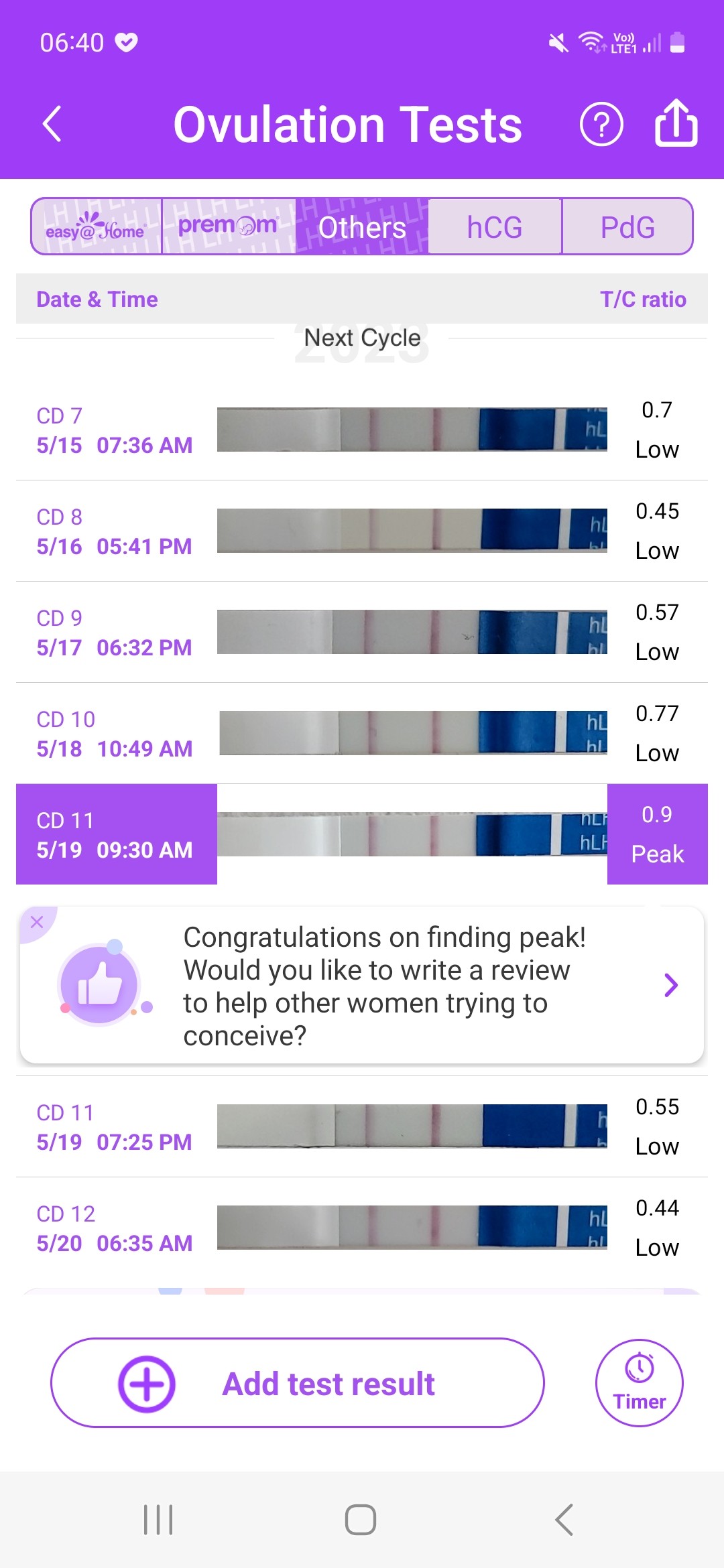Select the Others tab
Viewport: 724px width, 1568px height.
click(362, 227)
